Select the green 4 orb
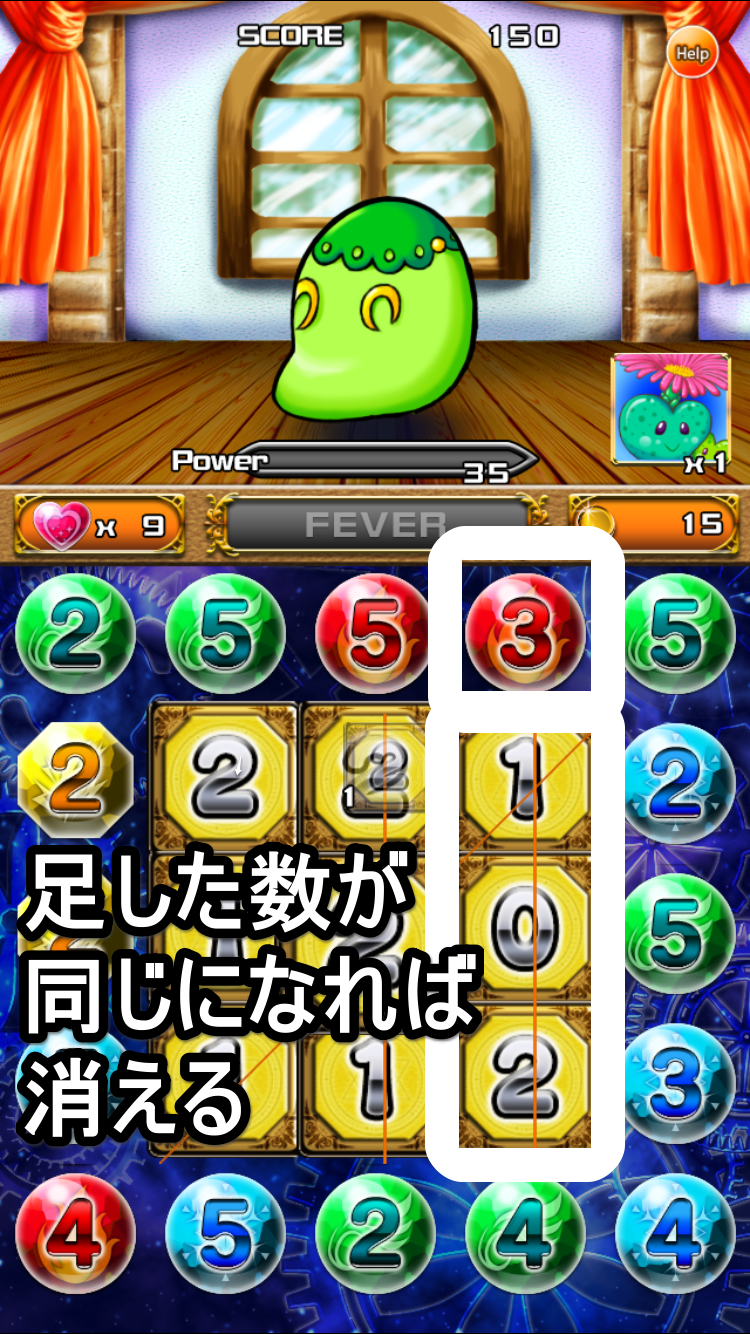 click(525, 1235)
